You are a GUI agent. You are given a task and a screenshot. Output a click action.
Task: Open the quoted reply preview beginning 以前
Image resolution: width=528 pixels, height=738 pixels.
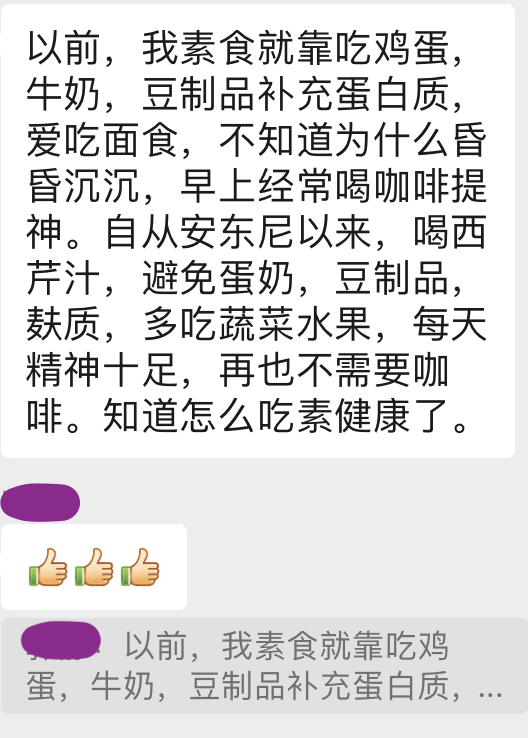264,666
